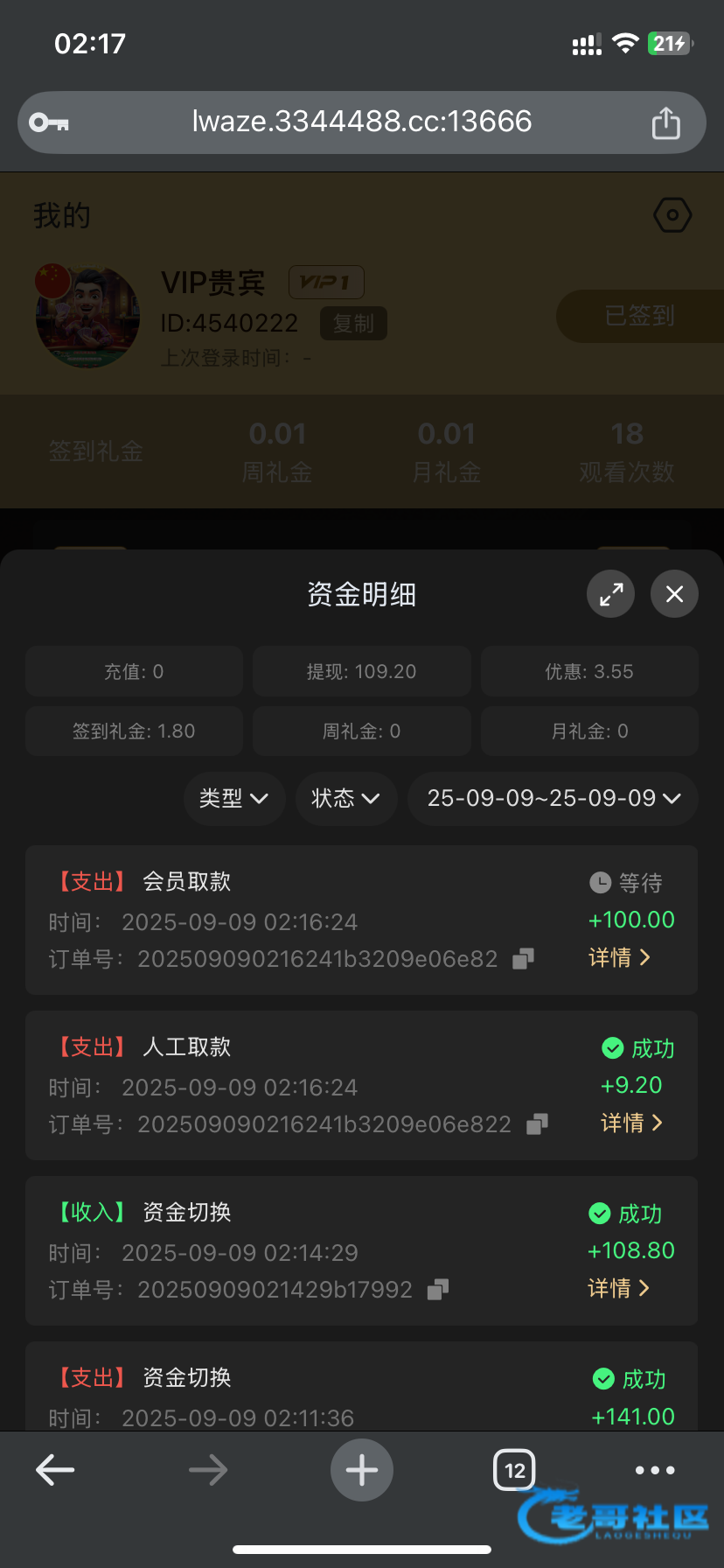Open the 状态 filter dropdown
Image resolution: width=724 pixels, height=1568 pixels.
[x=345, y=798]
